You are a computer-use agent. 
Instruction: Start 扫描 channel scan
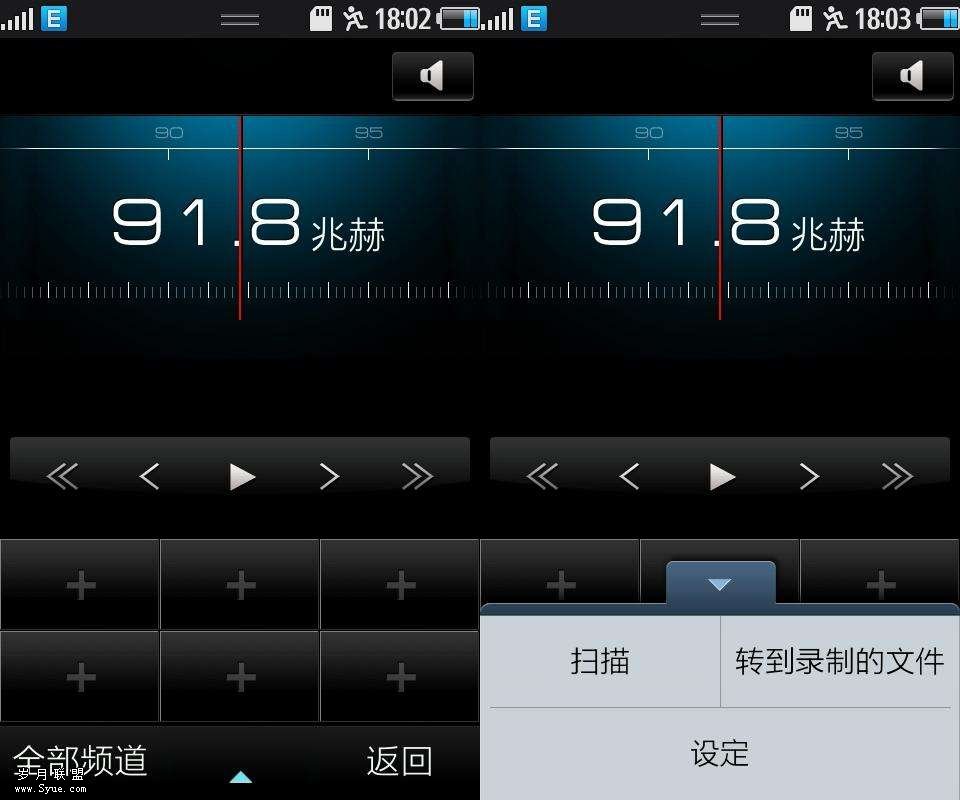pos(600,661)
